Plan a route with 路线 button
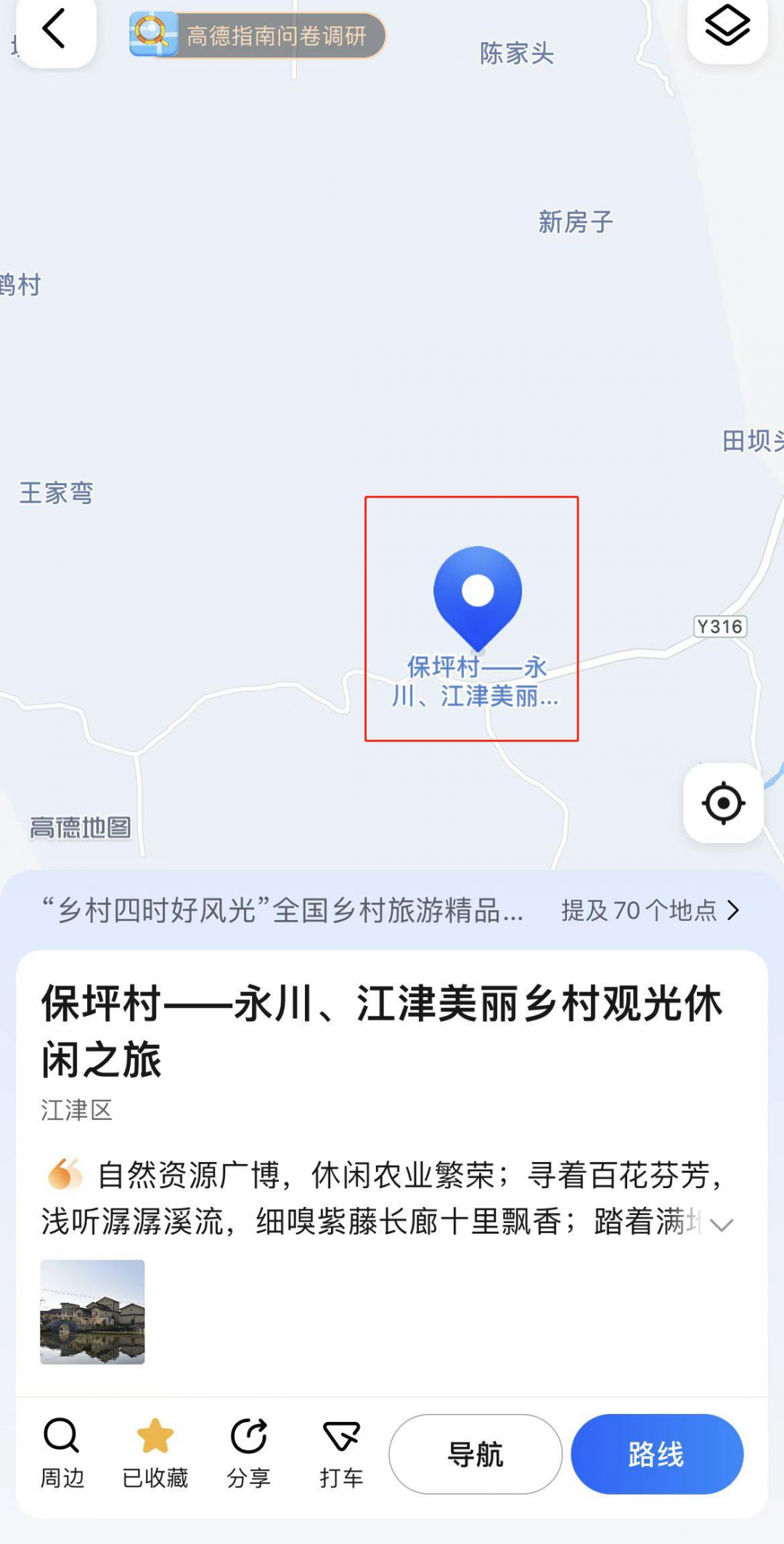 [656, 1454]
